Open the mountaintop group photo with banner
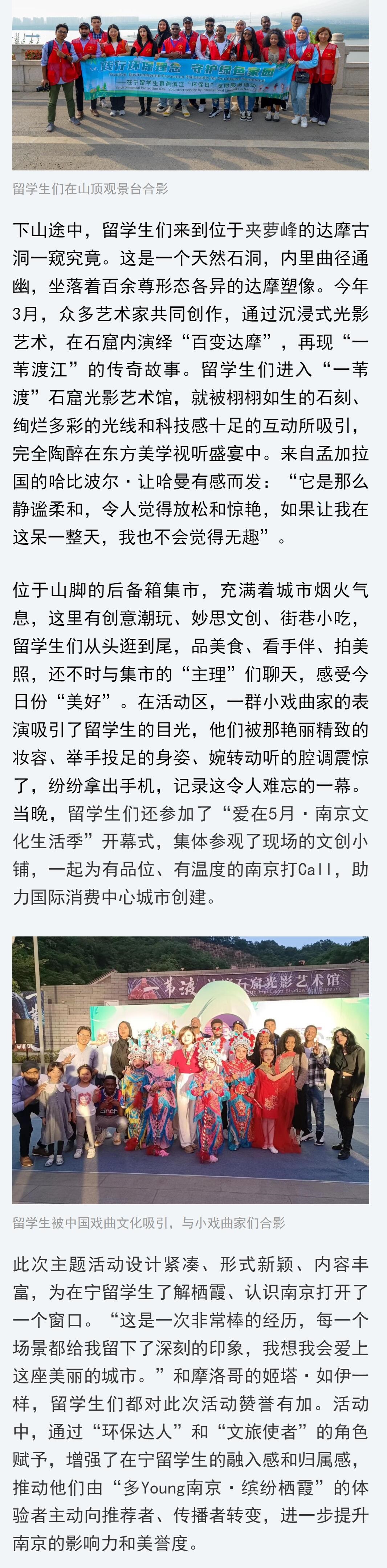 coord(191,85)
